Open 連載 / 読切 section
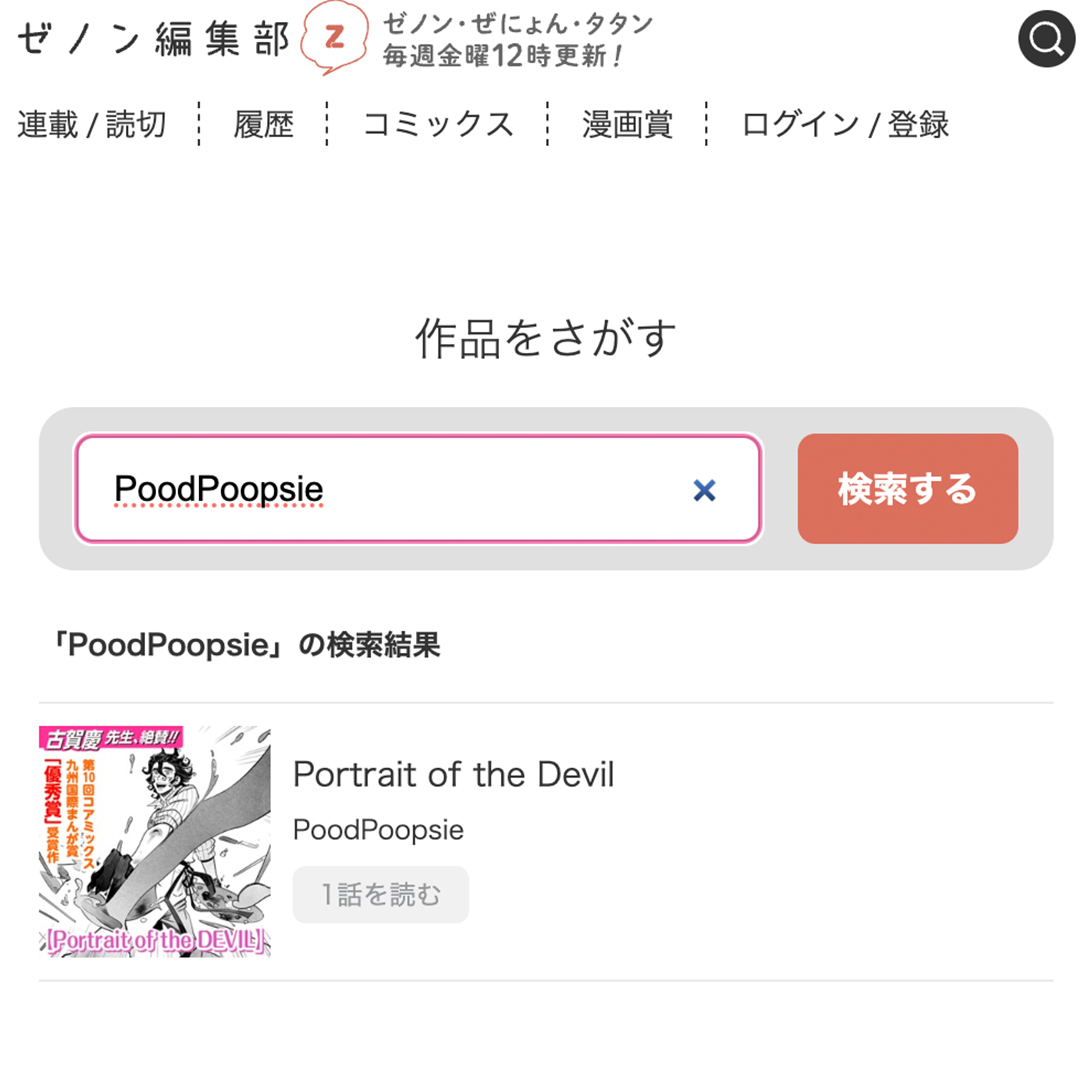1080x1080 pixels. coord(92,125)
